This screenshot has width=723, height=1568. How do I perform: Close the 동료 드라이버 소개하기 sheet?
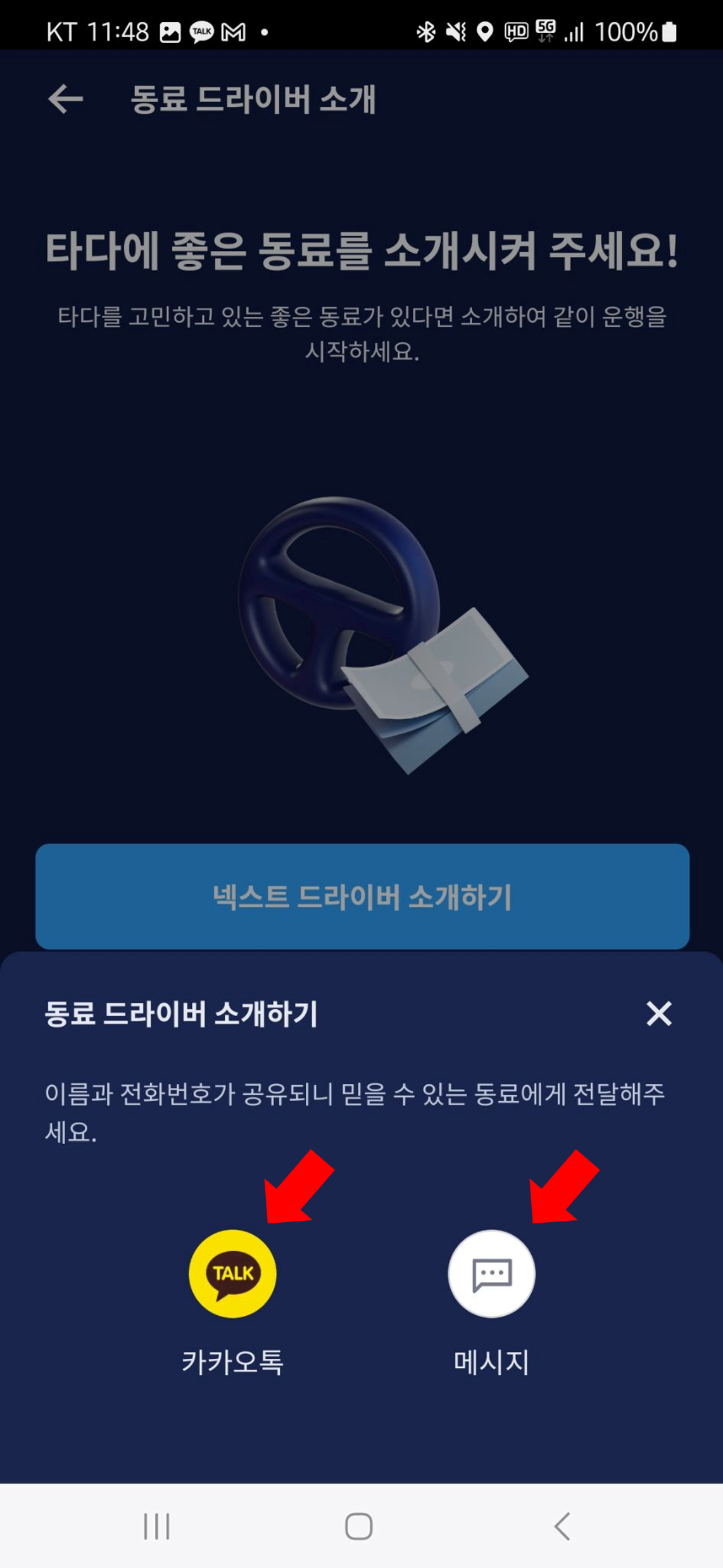[658, 1013]
